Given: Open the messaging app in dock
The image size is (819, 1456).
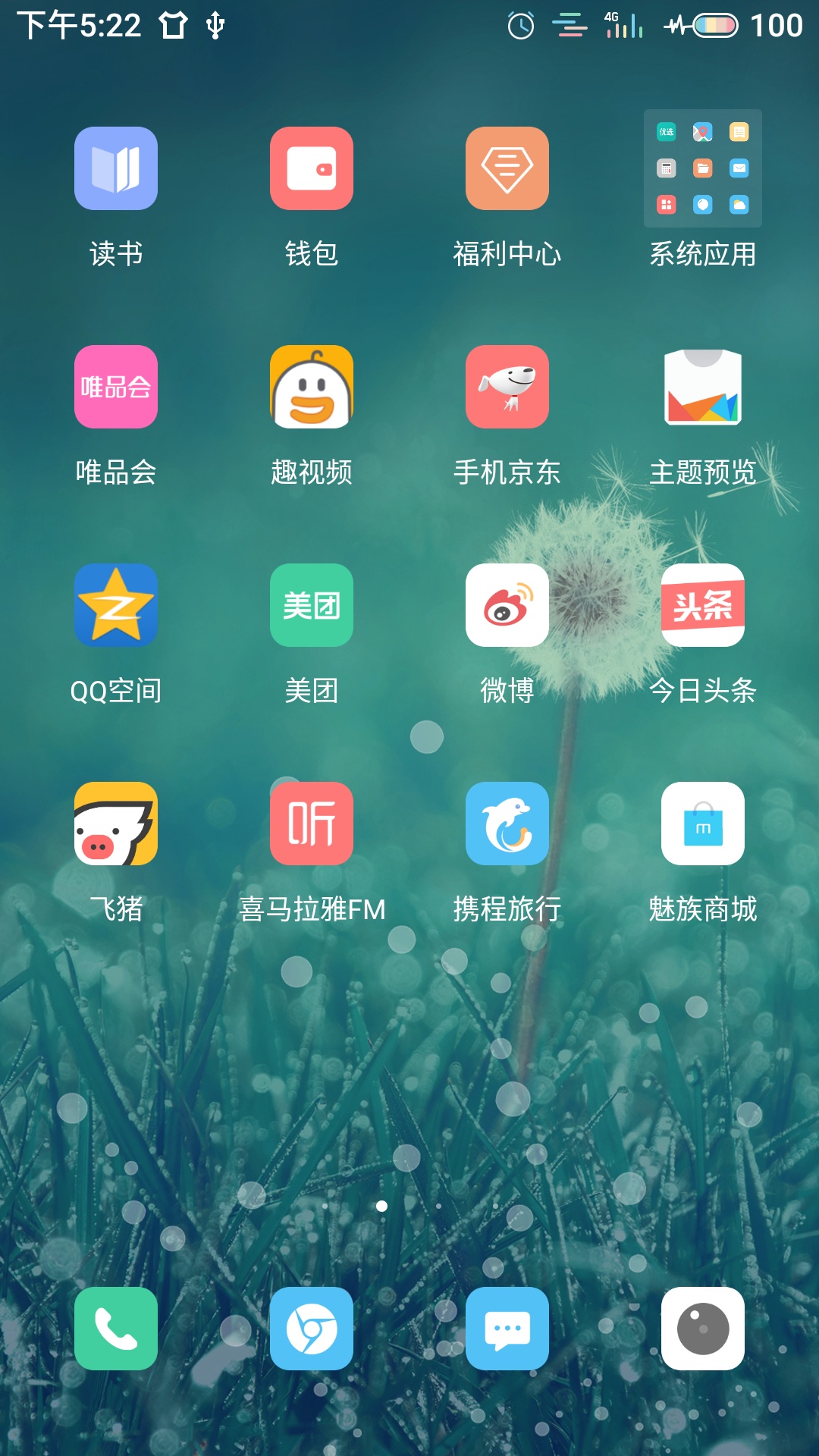Looking at the screenshot, I should (x=507, y=1329).
